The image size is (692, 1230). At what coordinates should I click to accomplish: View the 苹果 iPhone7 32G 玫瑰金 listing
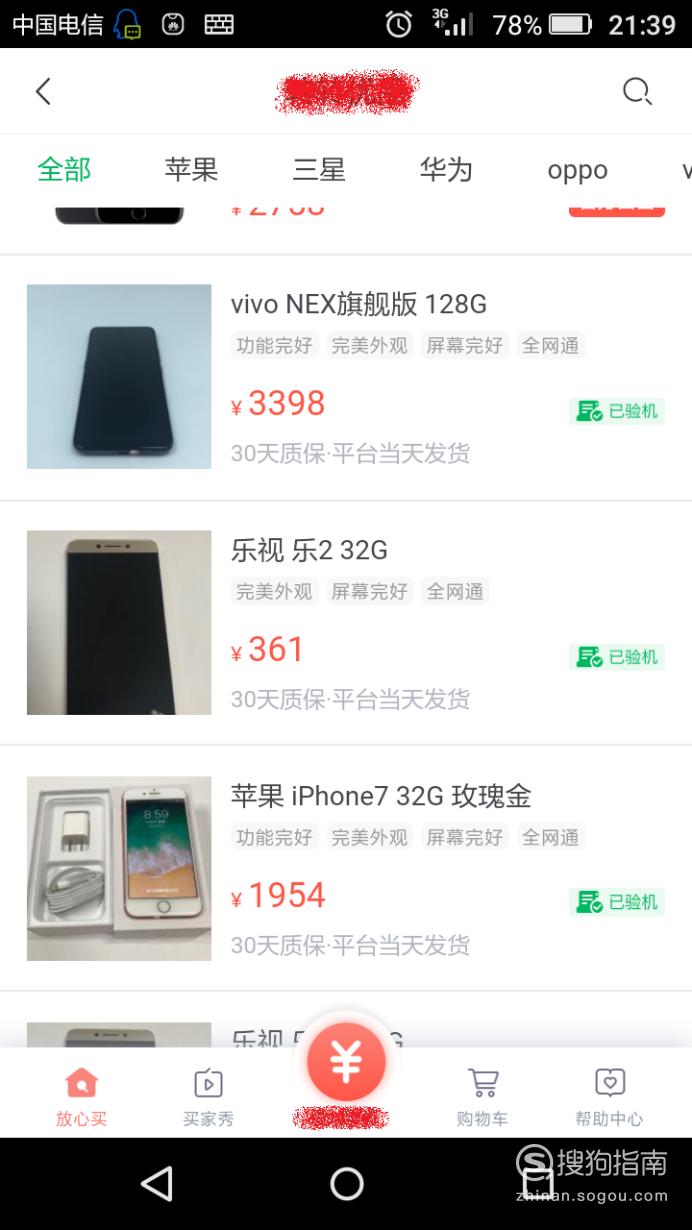click(x=346, y=869)
